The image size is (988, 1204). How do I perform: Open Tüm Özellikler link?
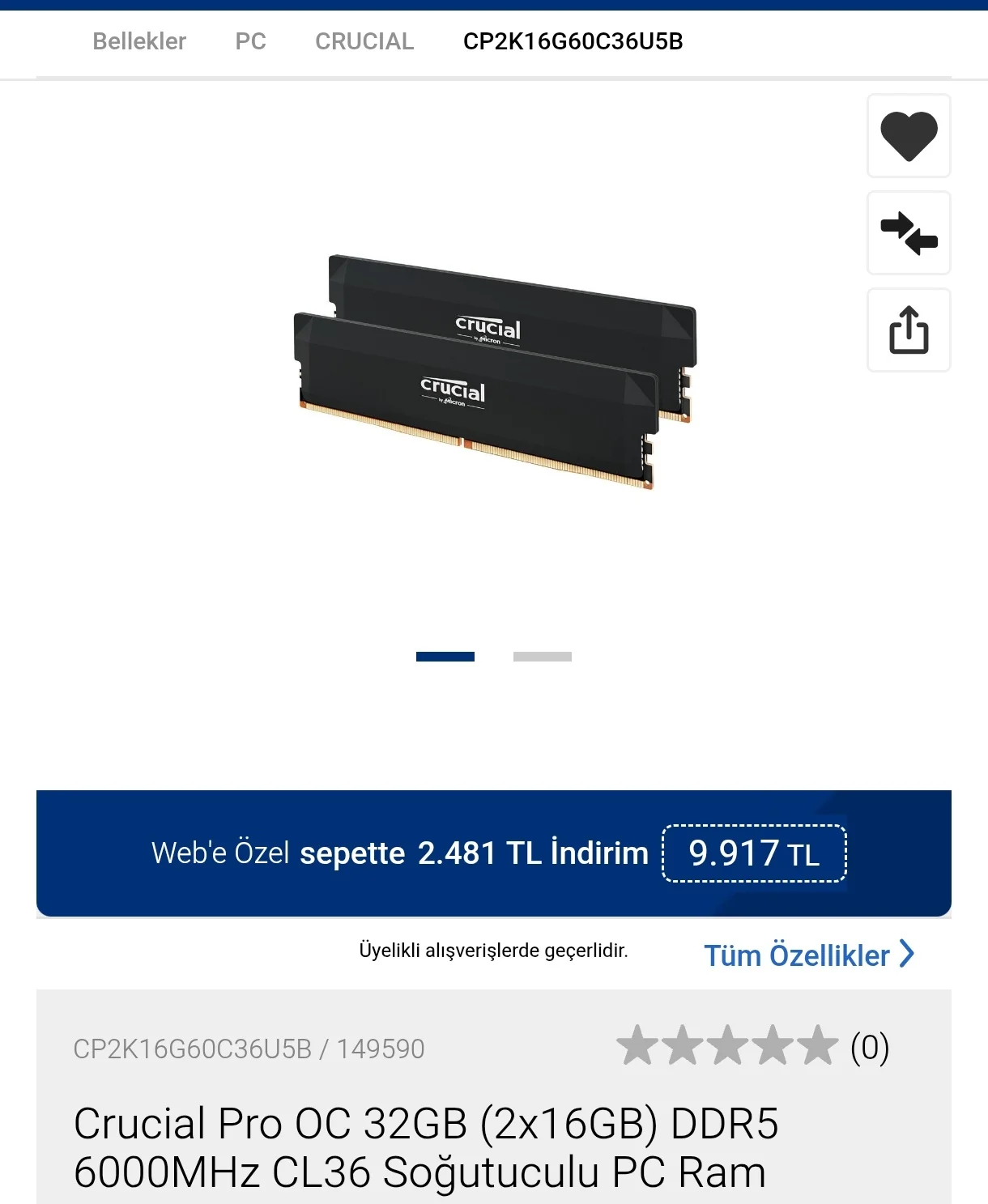[x=808, y=955]
